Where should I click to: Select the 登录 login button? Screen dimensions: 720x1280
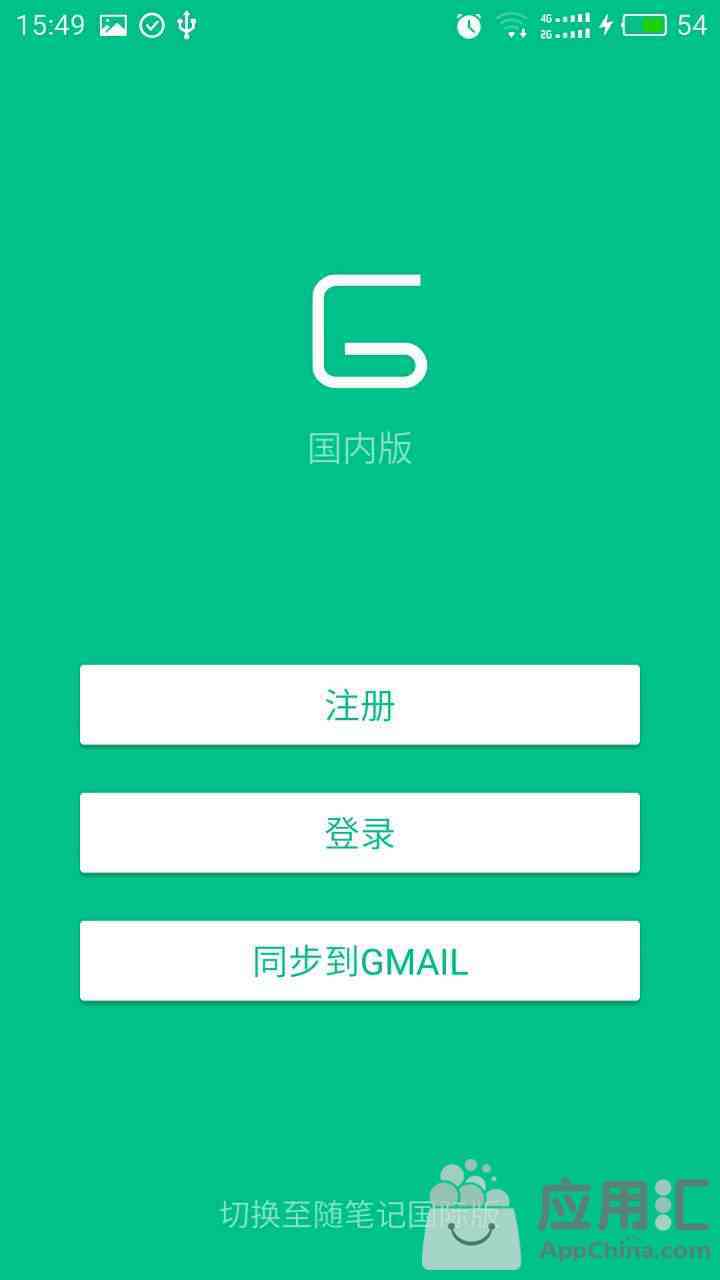point(360,833)
